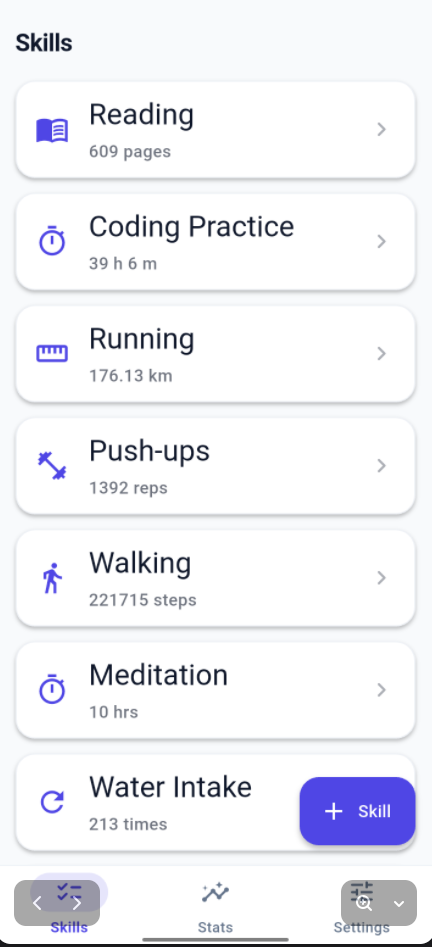Screen dimensions: 432x947
Task: Go to the Settings tab
Action: click(361, 906)
